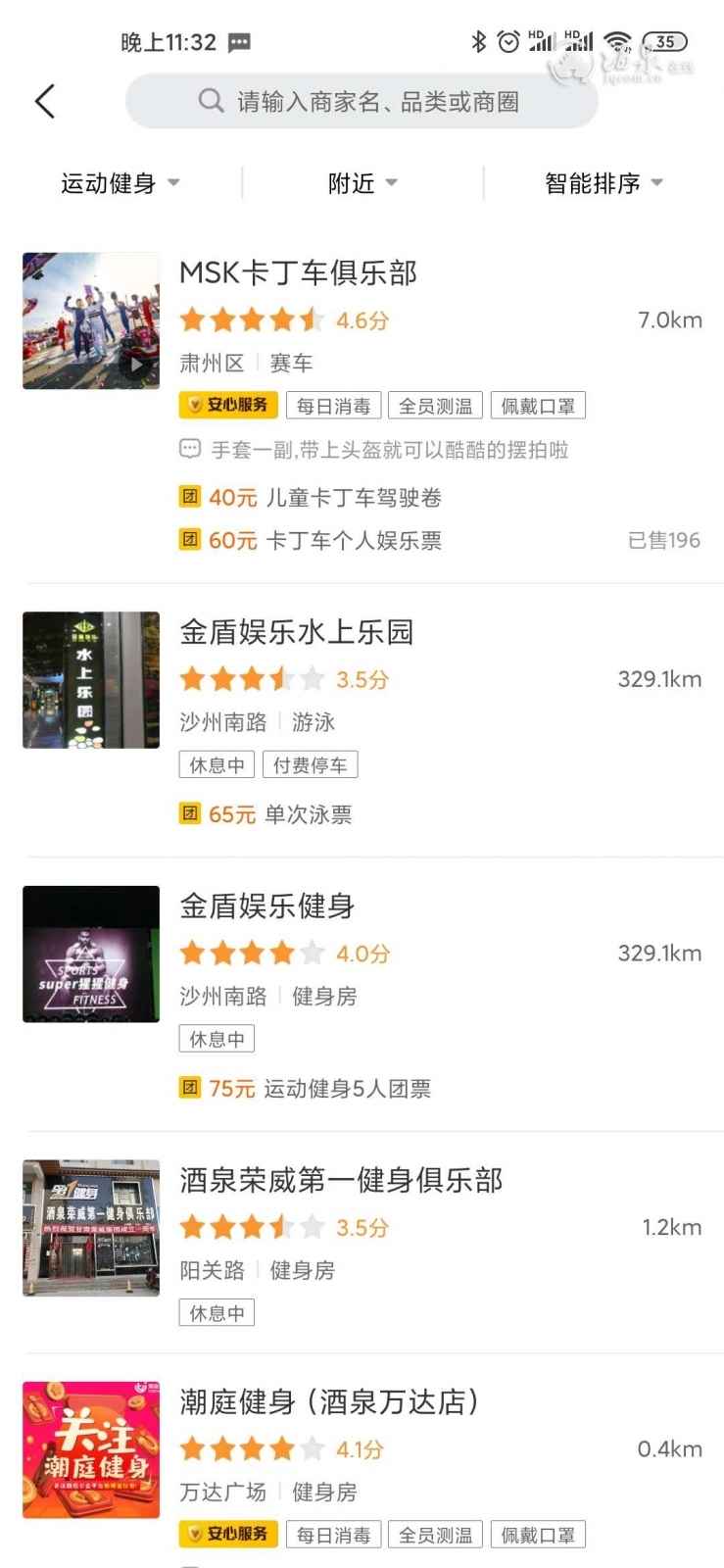Open the 酒泉荣威第一健身俱乐部 listing

341,1181
